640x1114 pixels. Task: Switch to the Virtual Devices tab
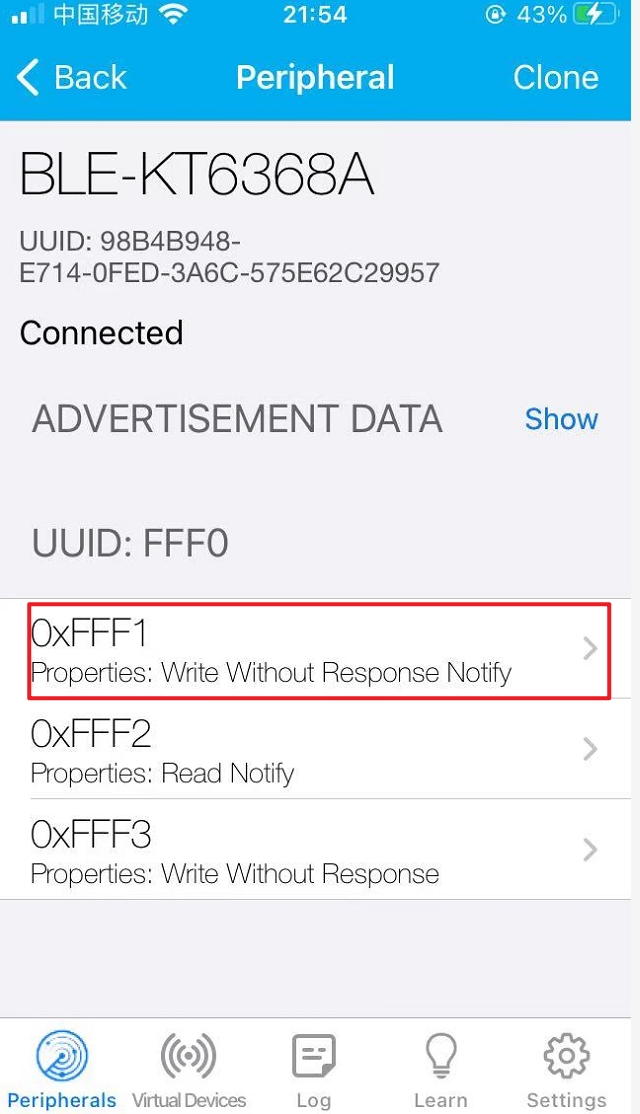(x=189, y=1070)
